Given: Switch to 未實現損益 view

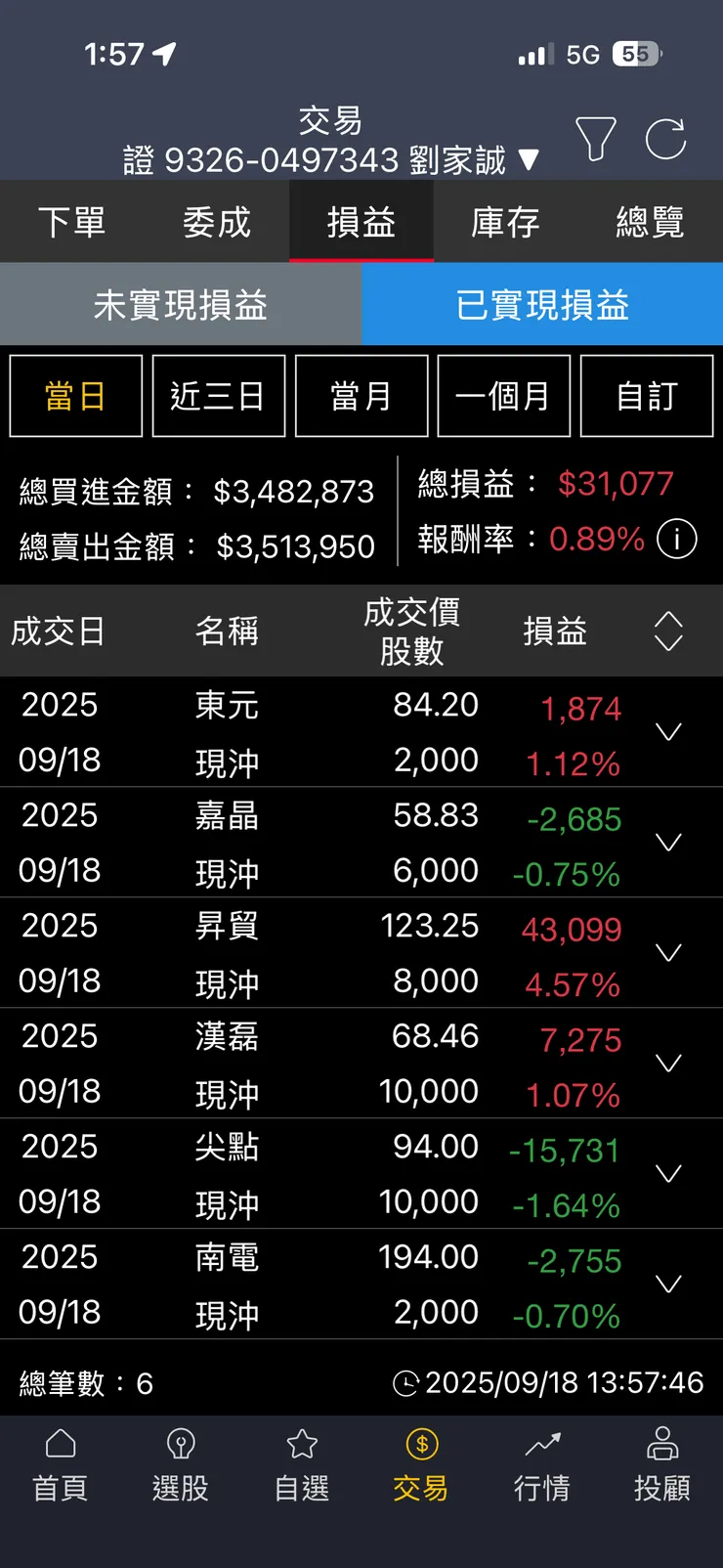Looking at the screenshot, I should 181,305.
